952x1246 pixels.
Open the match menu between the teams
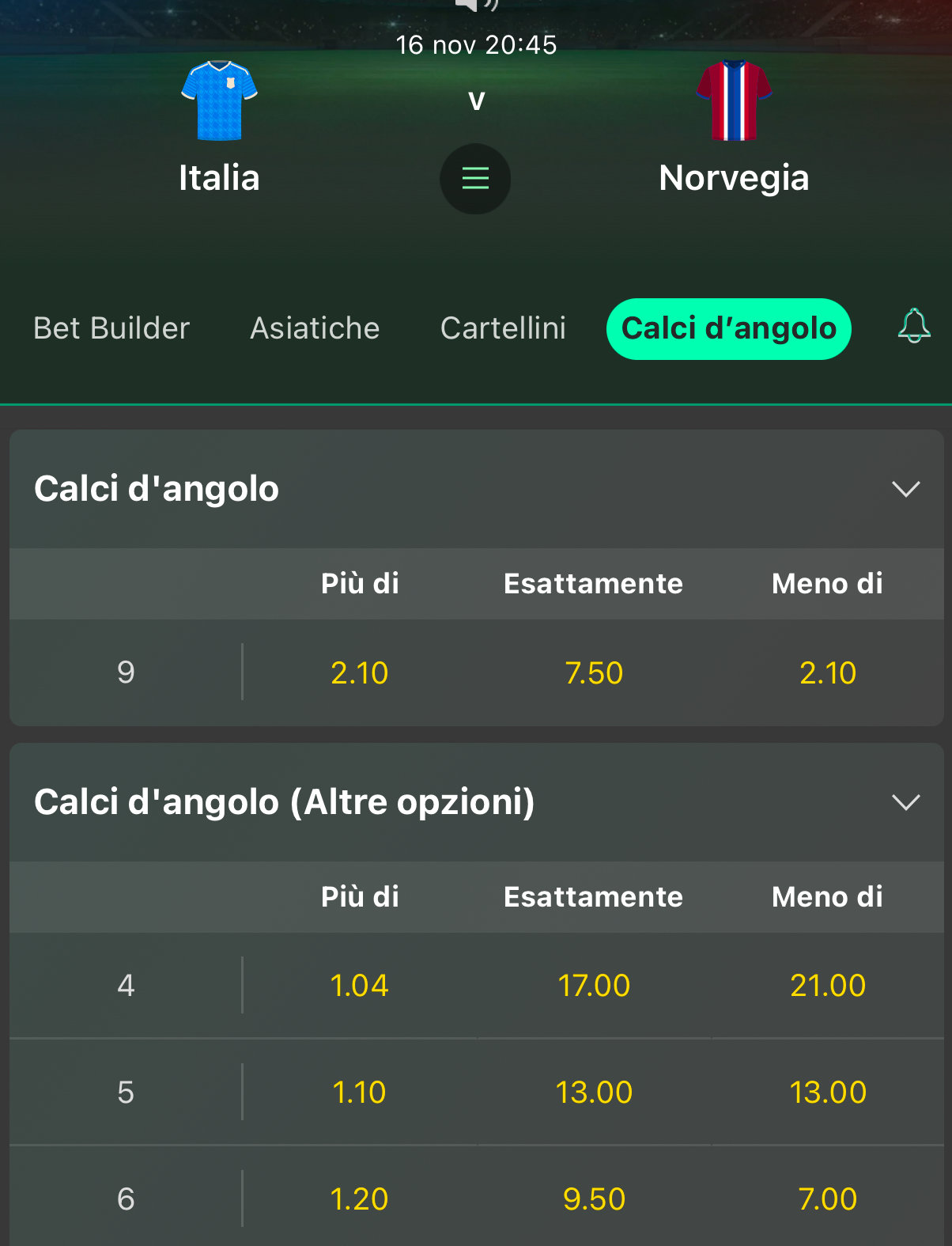coord(475,179)
